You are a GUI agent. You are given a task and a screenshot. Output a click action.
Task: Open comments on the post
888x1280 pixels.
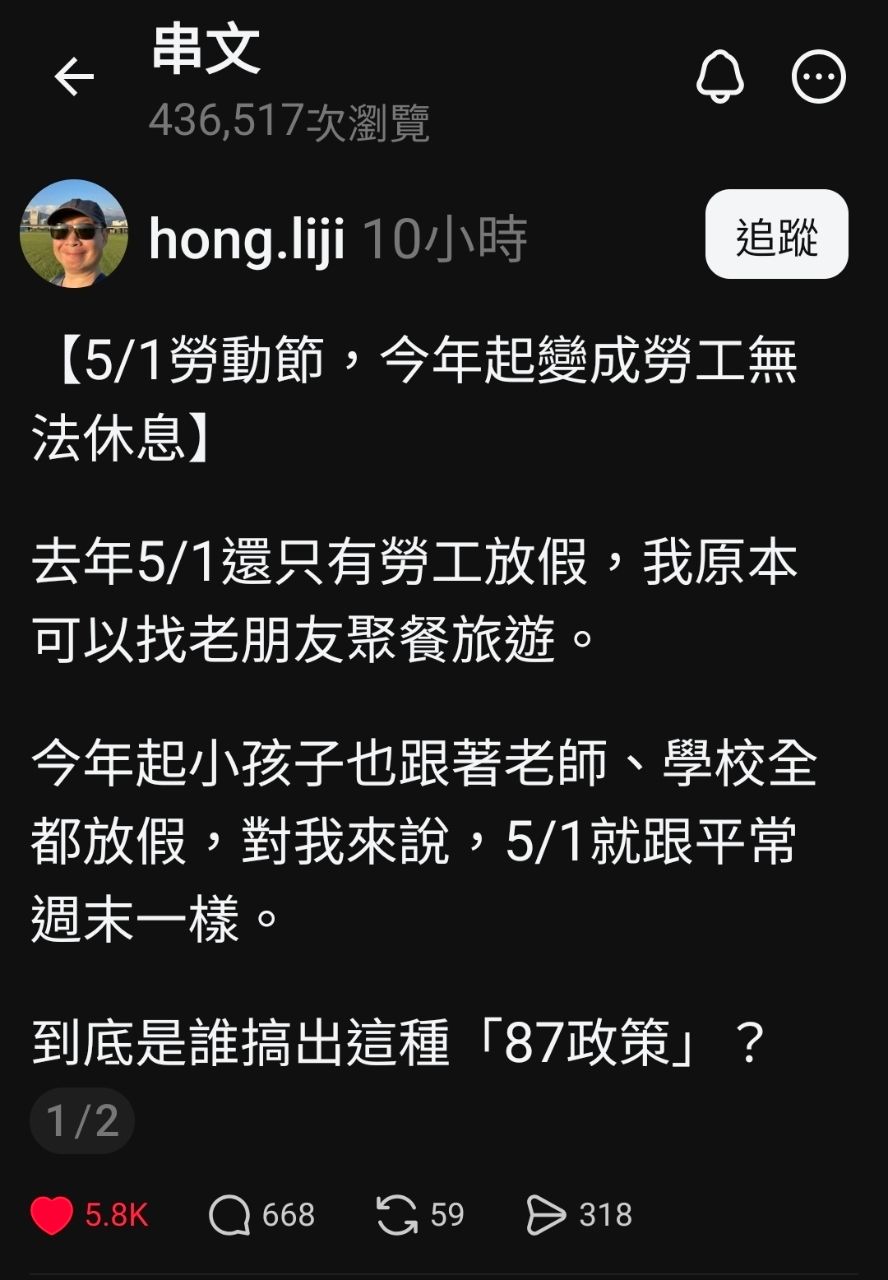232,1213
